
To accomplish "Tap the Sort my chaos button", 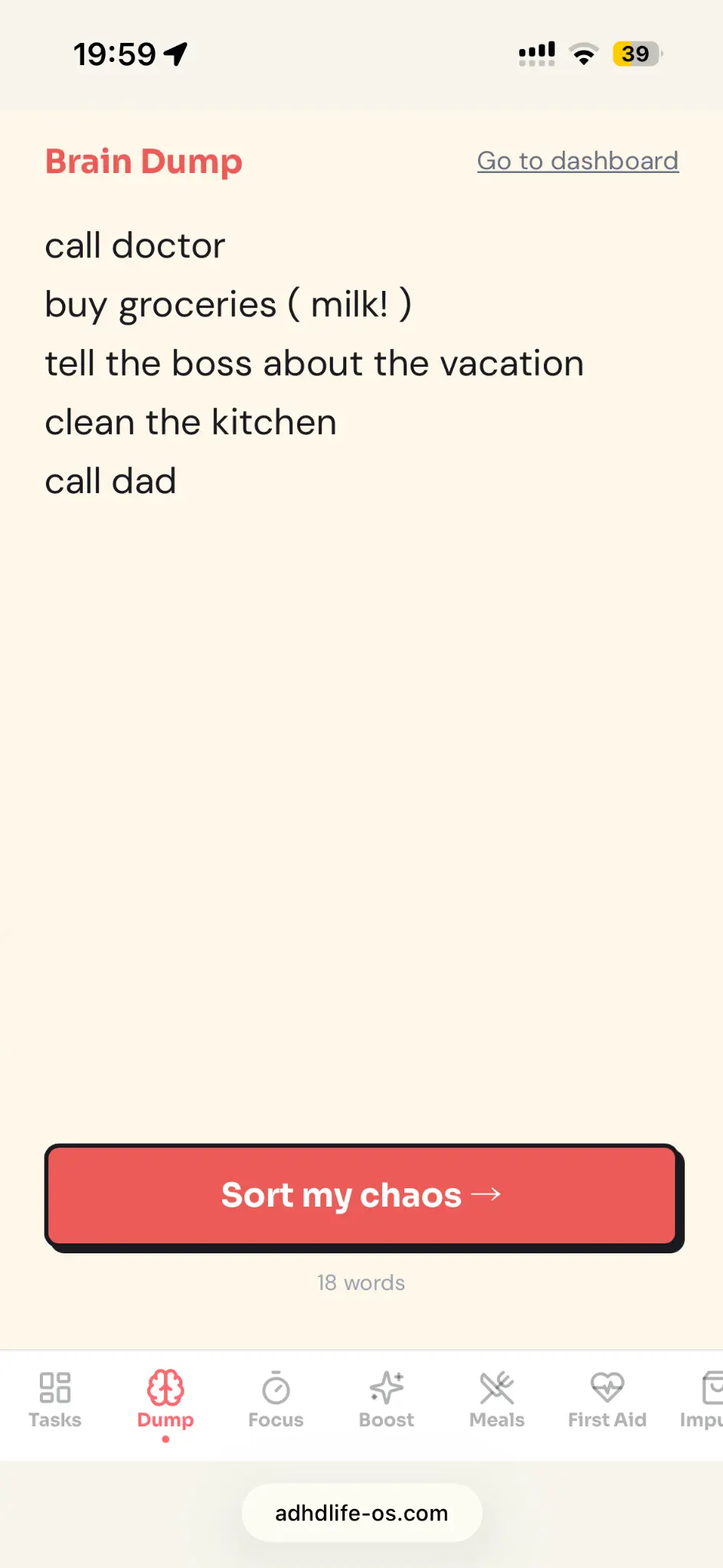I will [361, 1194].
